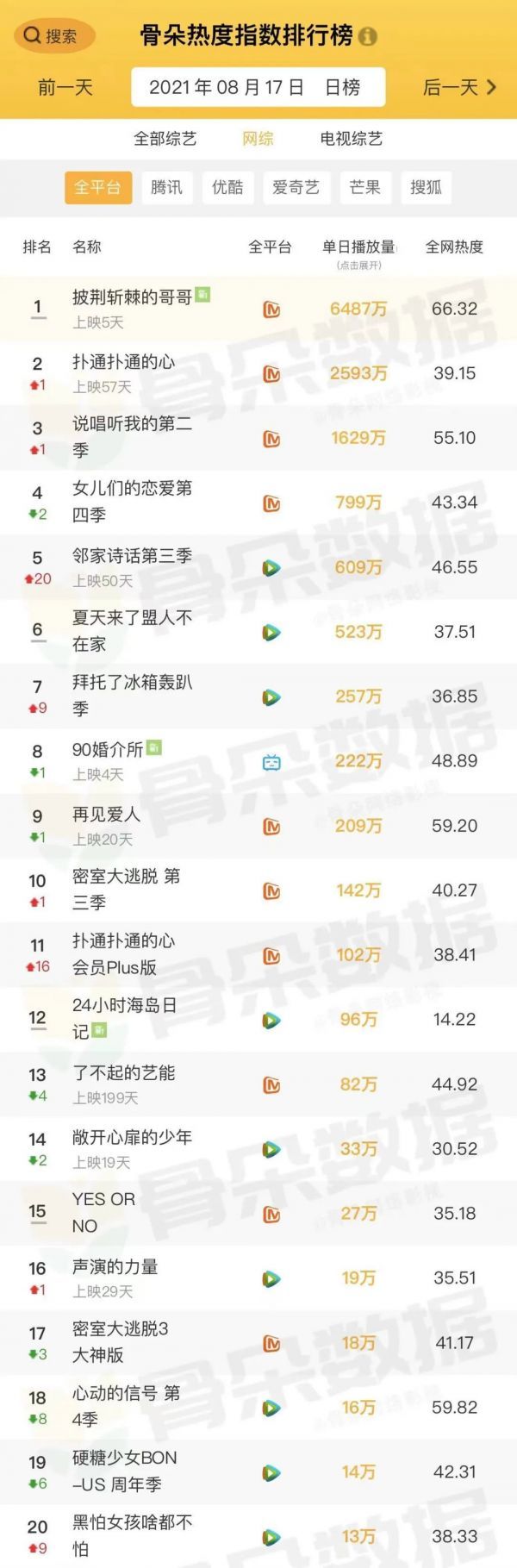This screenshot has width=517, height=1568.
Task: Filter by 腾讯 platform
Action: [x=166, y=187]
